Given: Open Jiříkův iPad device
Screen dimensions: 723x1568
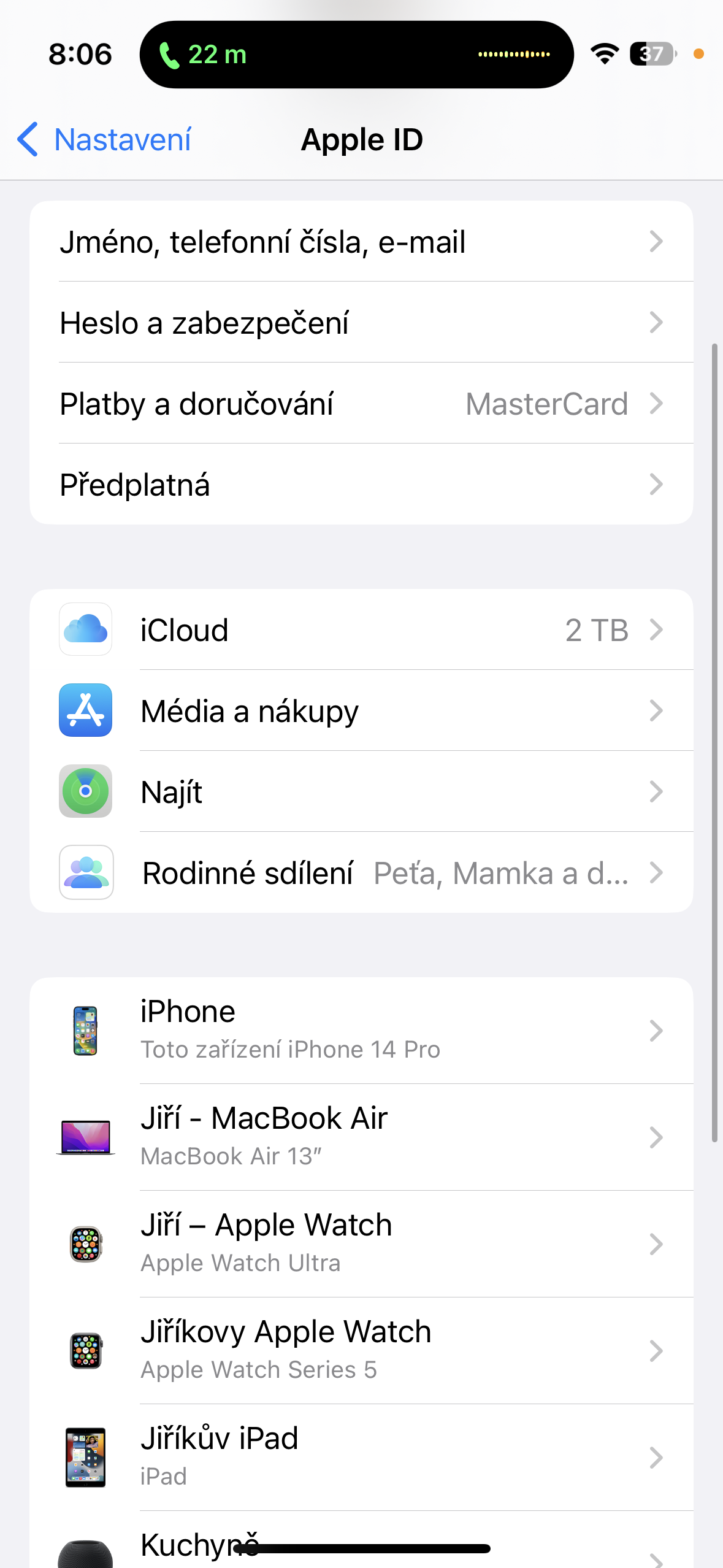Looking at the screenshot, I should pos(361,1457).
